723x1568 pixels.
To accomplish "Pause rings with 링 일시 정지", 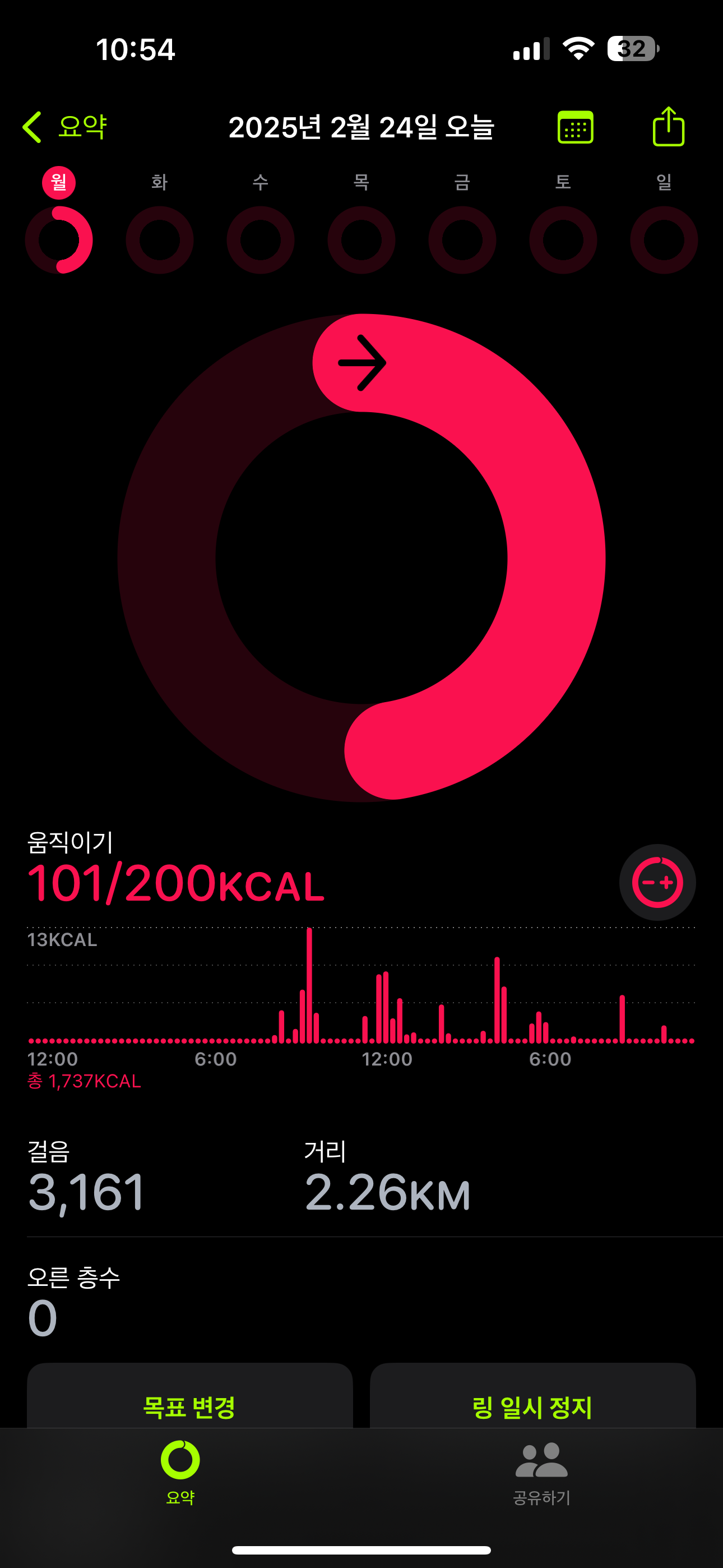I will pyautogui.click(x=532, y=1406).
